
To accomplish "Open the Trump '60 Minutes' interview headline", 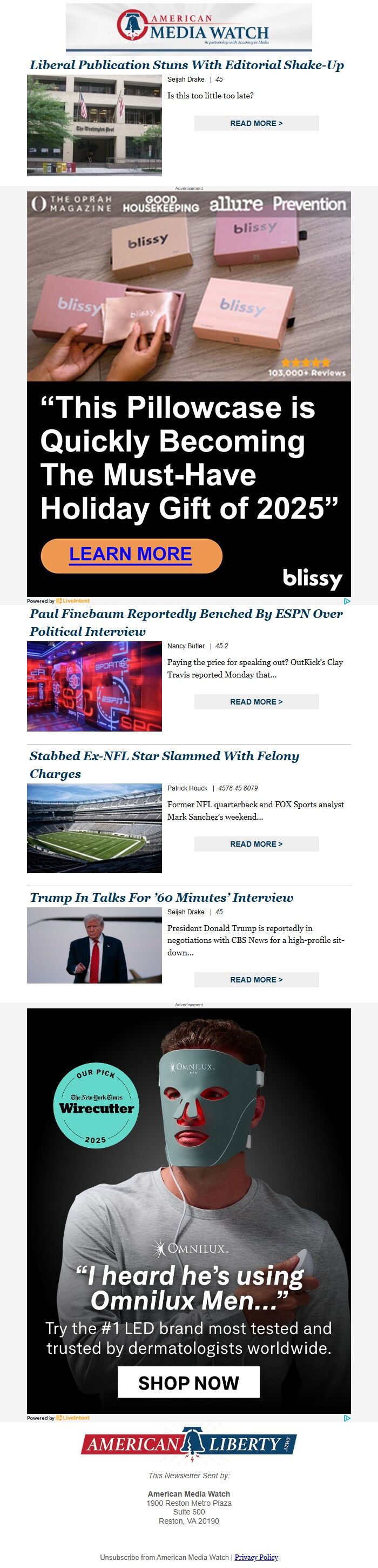I will 161,897.
